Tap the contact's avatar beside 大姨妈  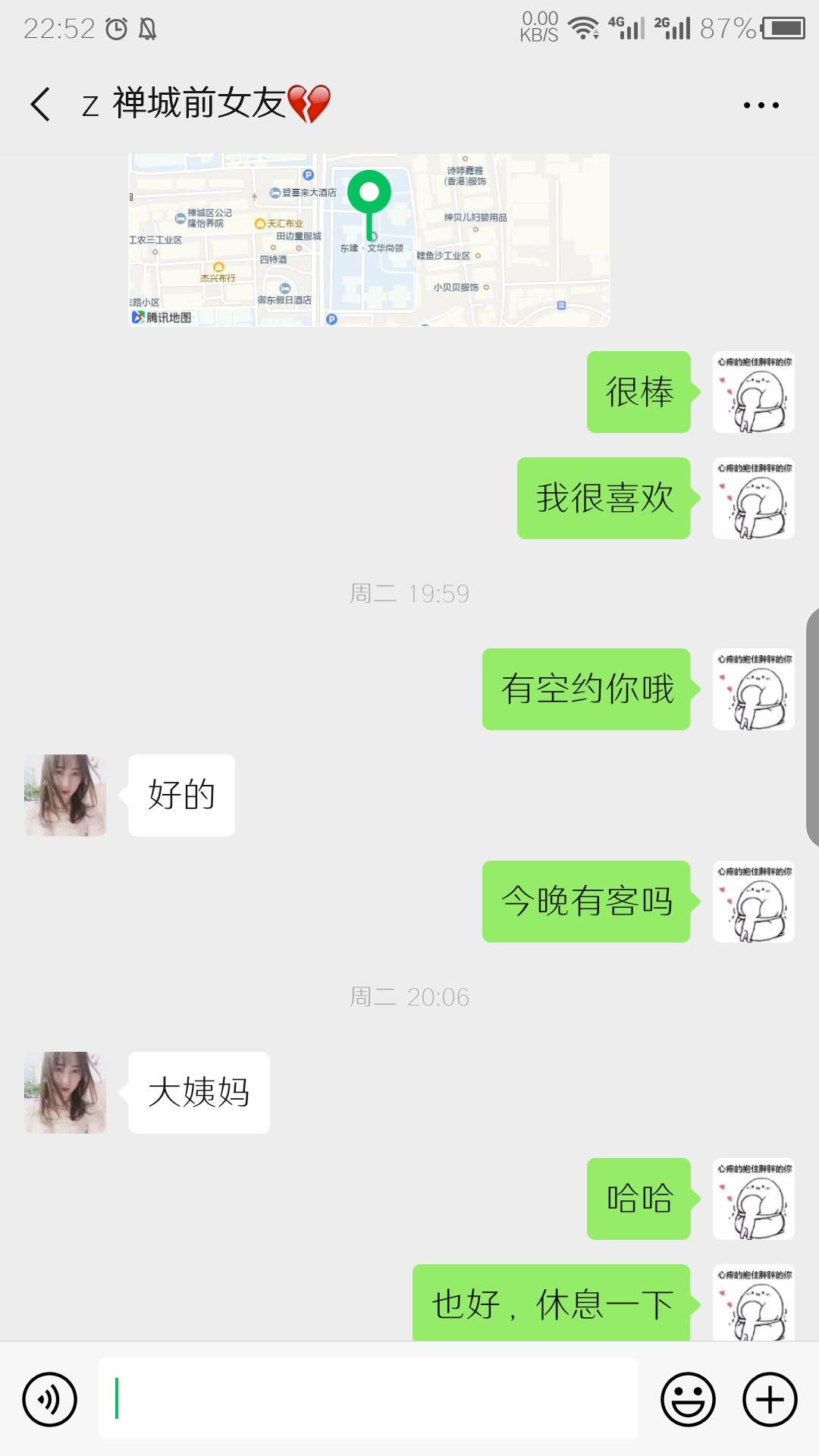coord(65,1093)
